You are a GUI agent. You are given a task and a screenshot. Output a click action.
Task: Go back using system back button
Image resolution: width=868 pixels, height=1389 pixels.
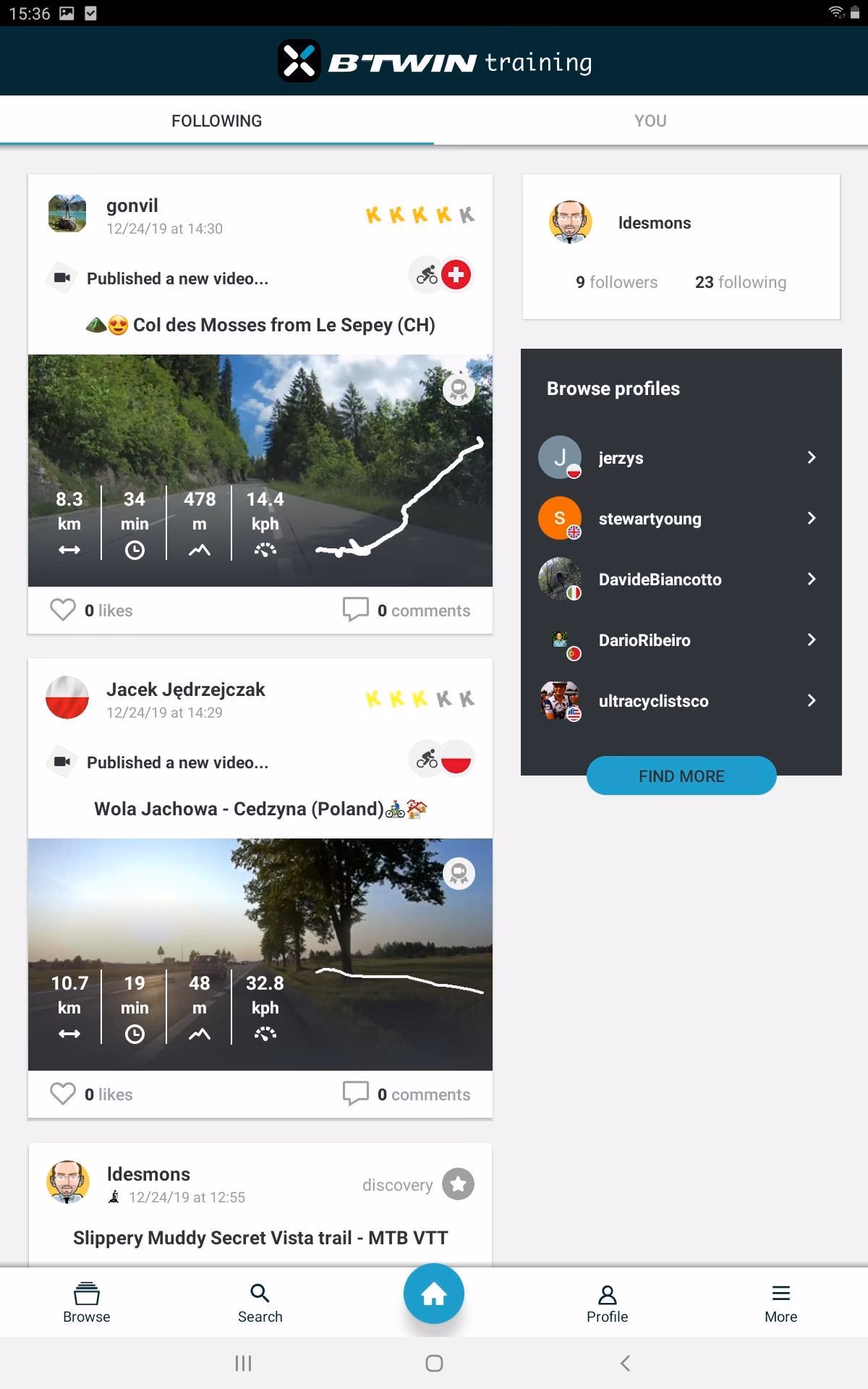pos(626,1363)
